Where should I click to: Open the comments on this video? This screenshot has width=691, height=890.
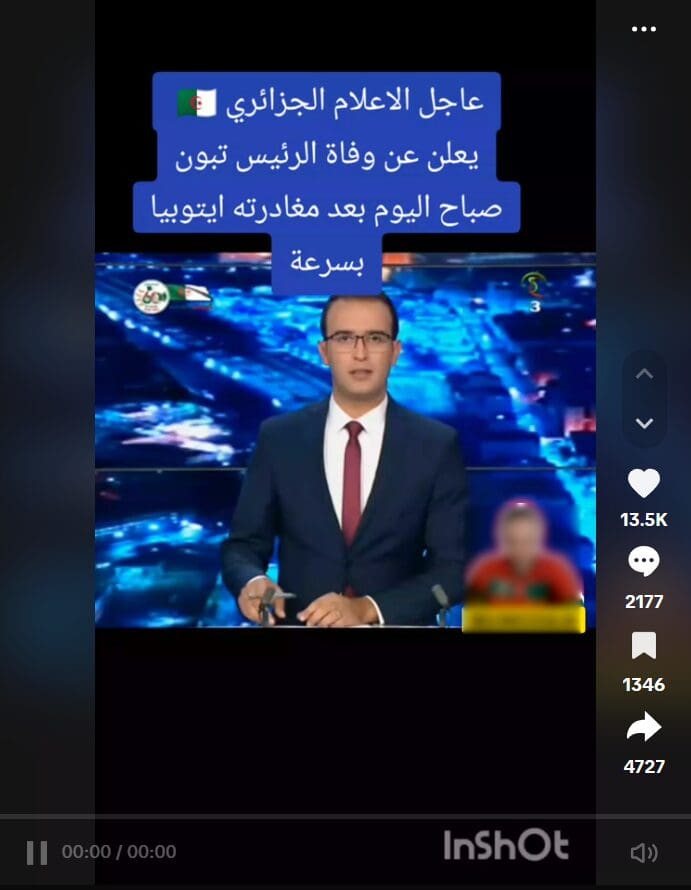[x=643, y=563]
